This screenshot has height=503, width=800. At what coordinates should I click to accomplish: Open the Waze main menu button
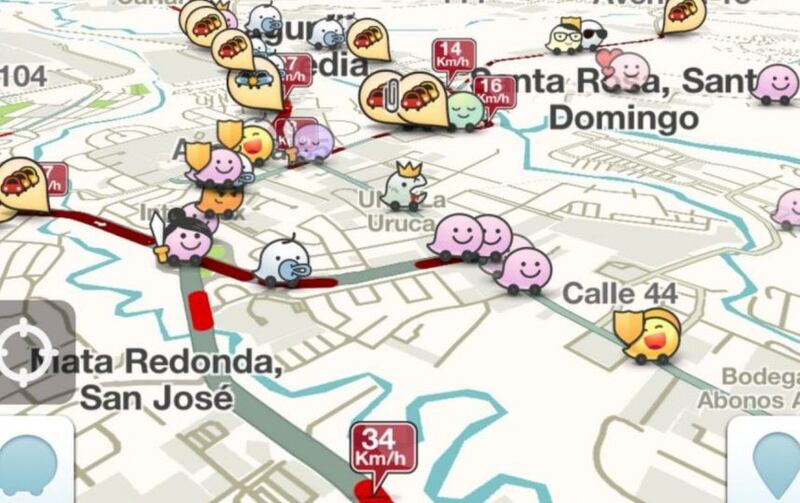32,465
